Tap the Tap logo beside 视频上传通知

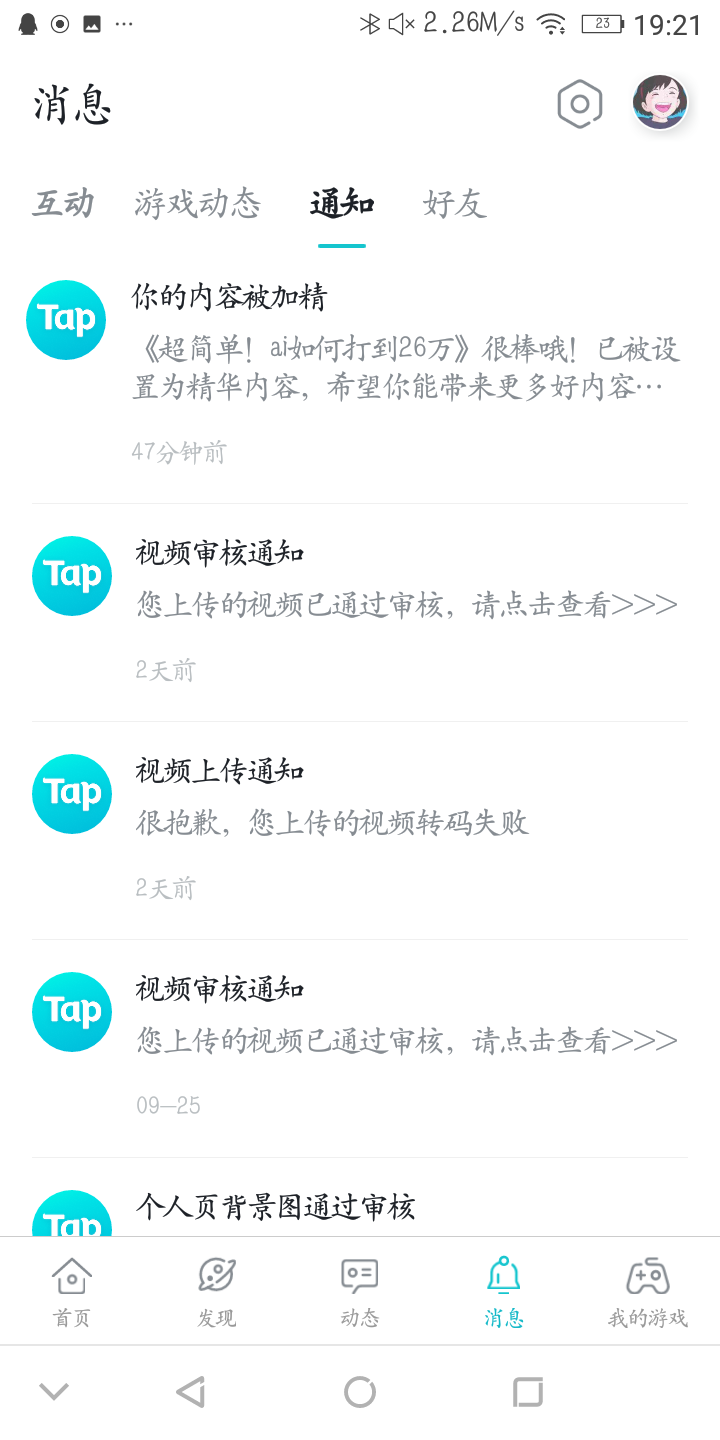pos(71,793)
